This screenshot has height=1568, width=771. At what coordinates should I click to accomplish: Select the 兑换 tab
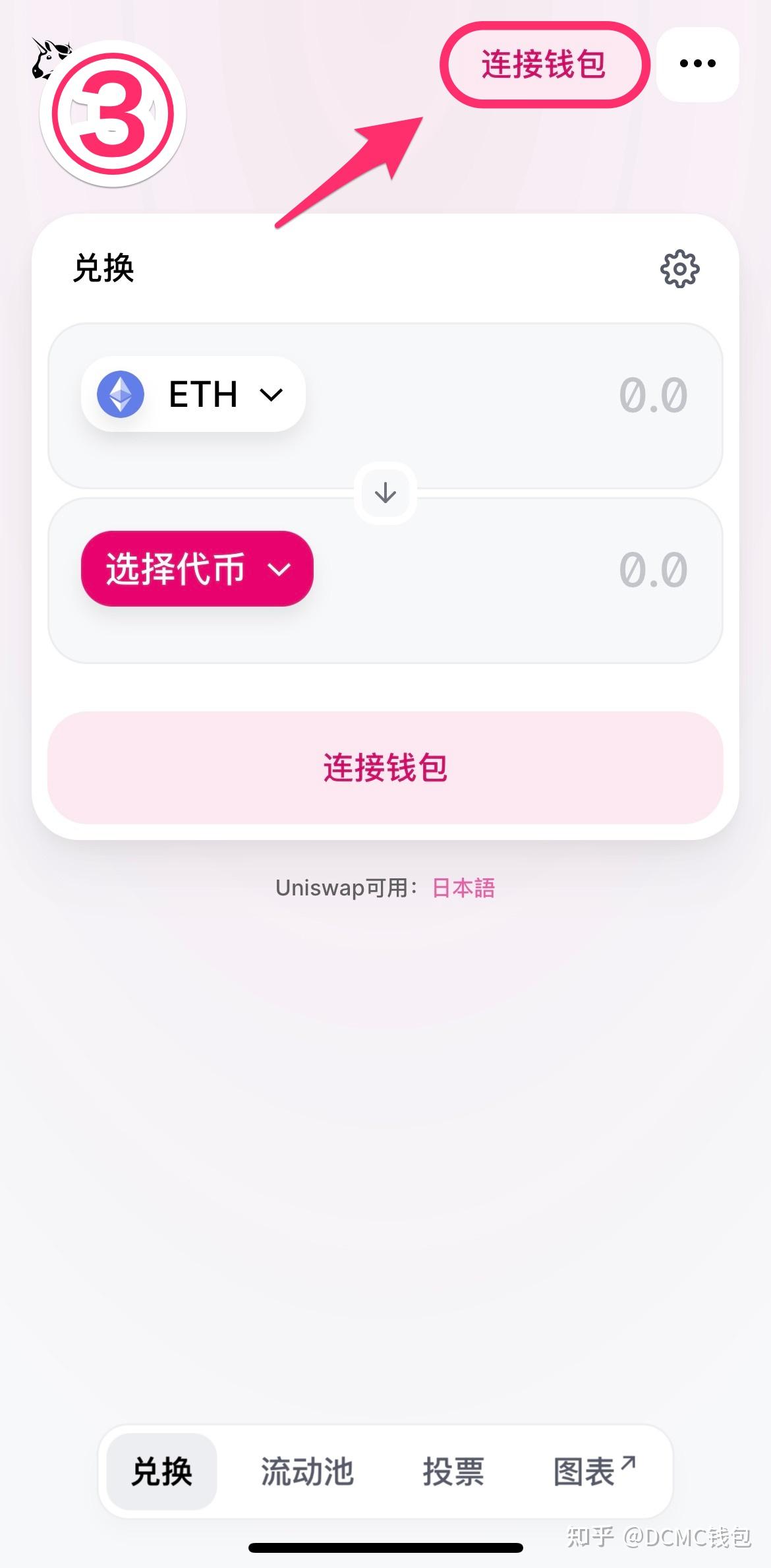(x=162, y=1471)
